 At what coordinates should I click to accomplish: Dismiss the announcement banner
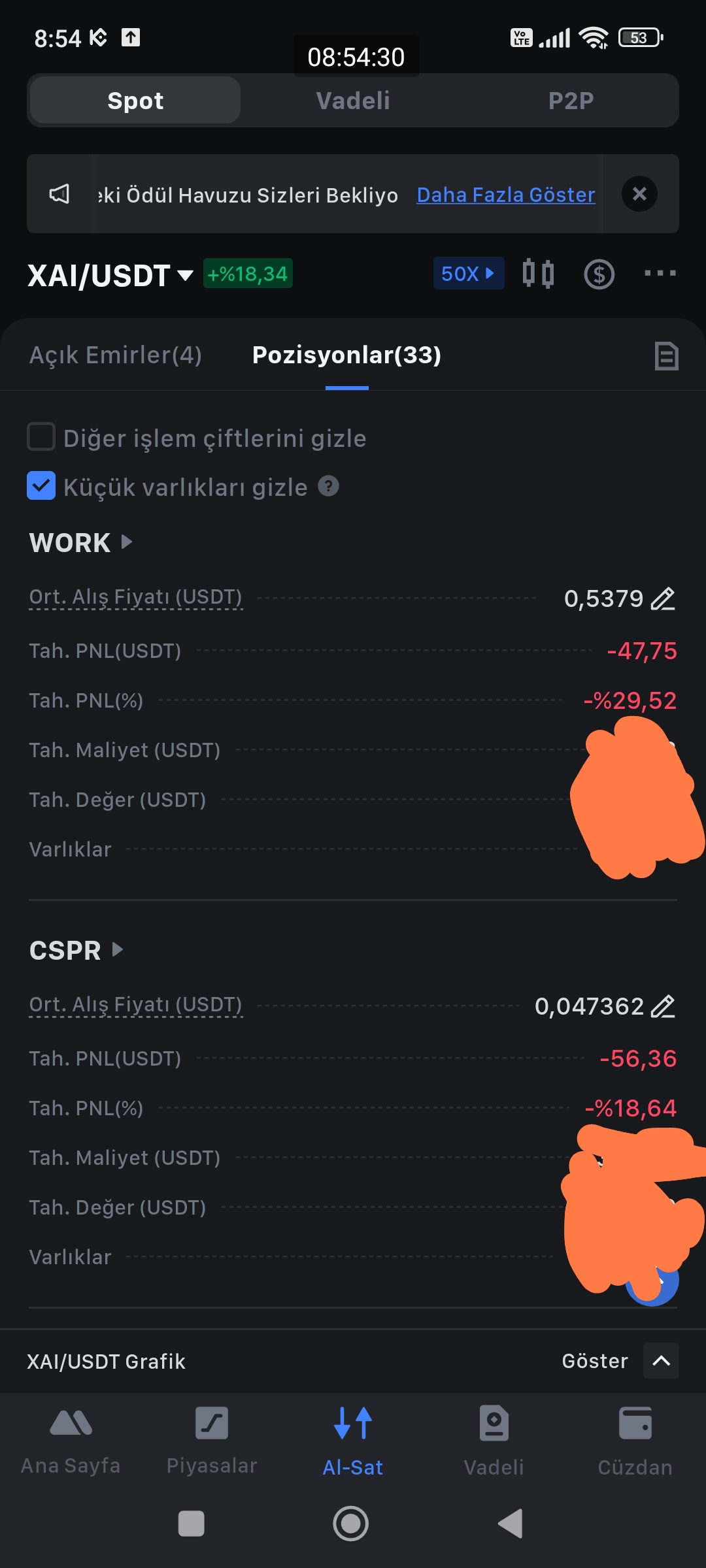click(x=639, y=193)
